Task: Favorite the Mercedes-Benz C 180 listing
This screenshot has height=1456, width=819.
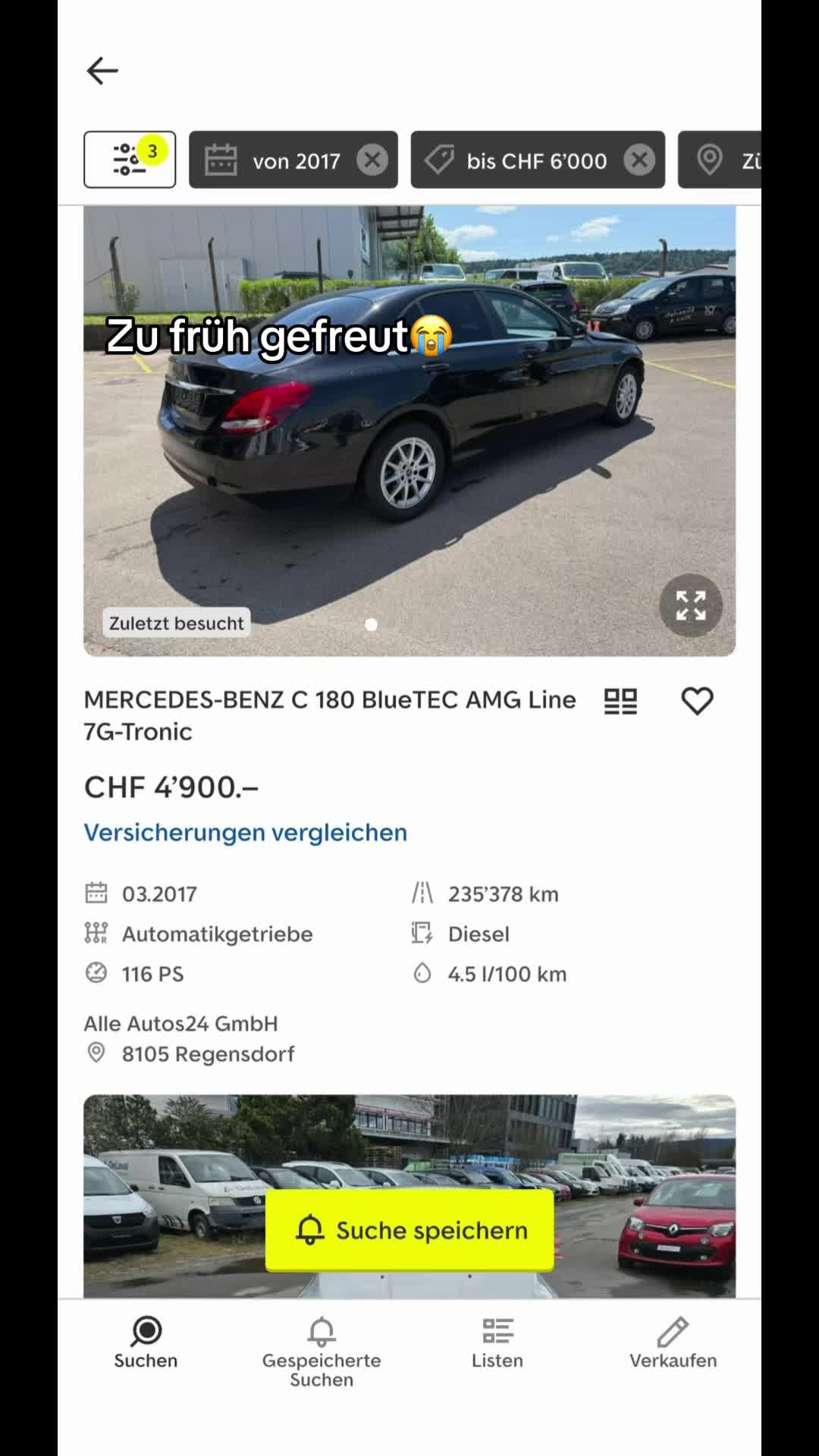Action: point(697,701)
